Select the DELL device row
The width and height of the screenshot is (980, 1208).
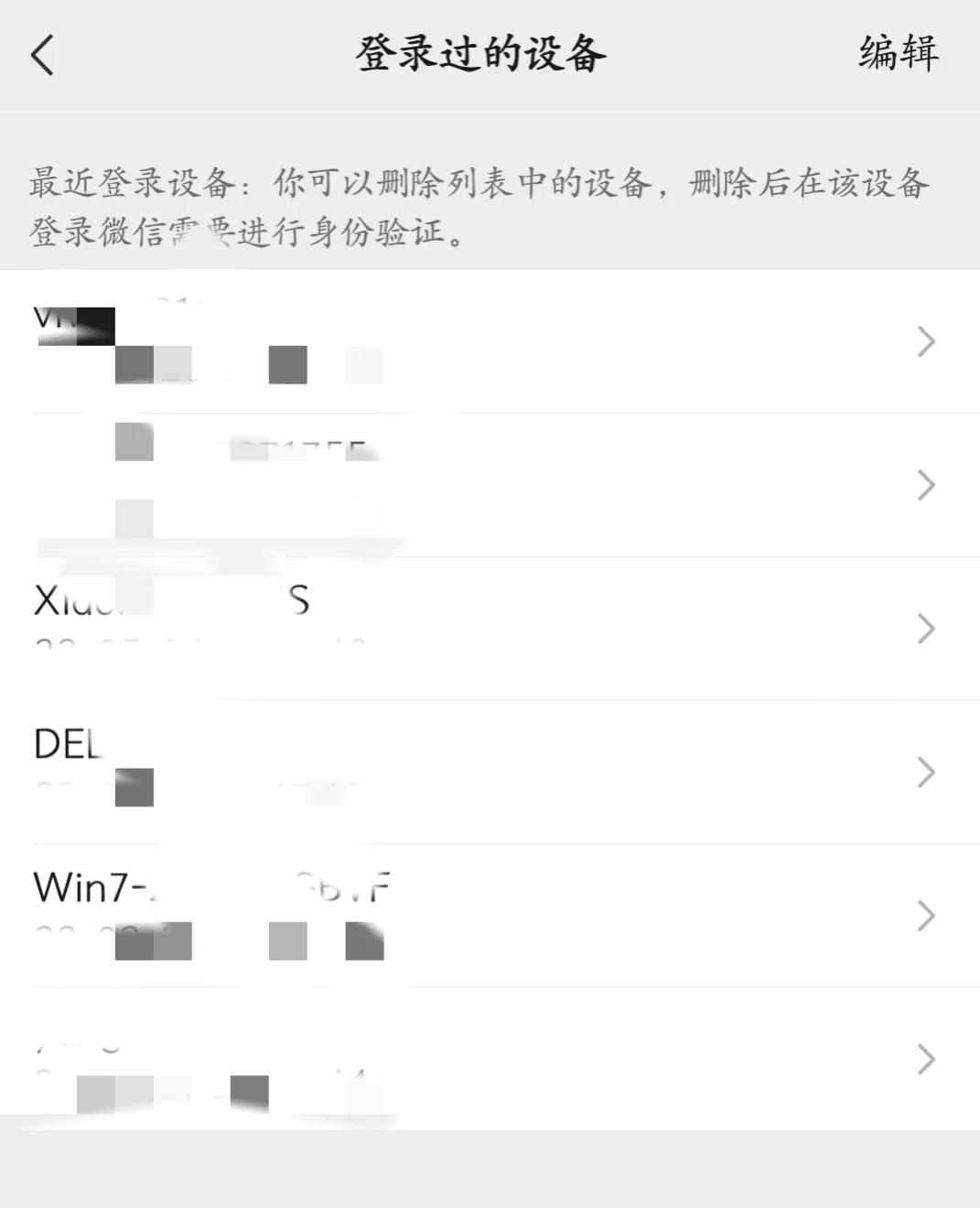pos(458,772)
